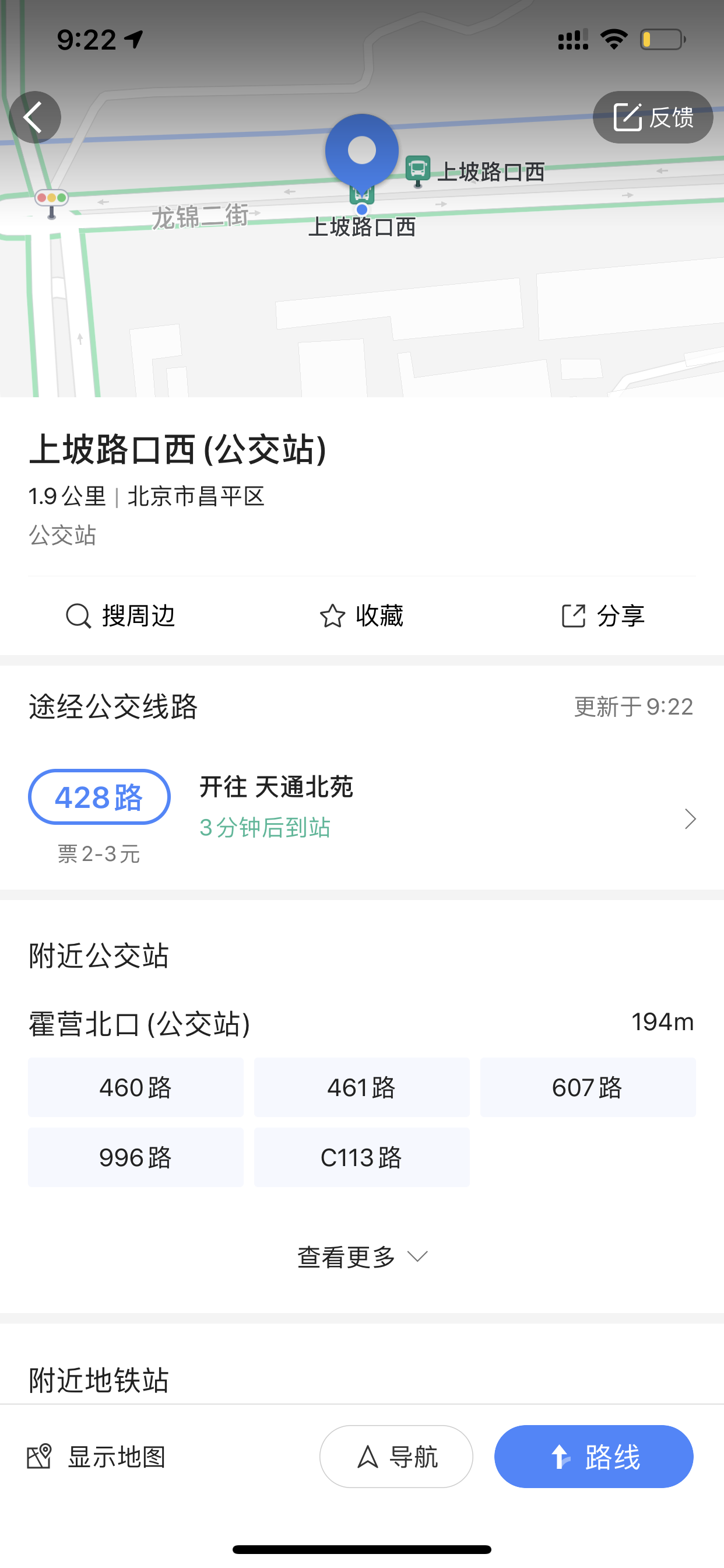
Task: Start navigation with the 导航 button
Action: [396, 1457]
